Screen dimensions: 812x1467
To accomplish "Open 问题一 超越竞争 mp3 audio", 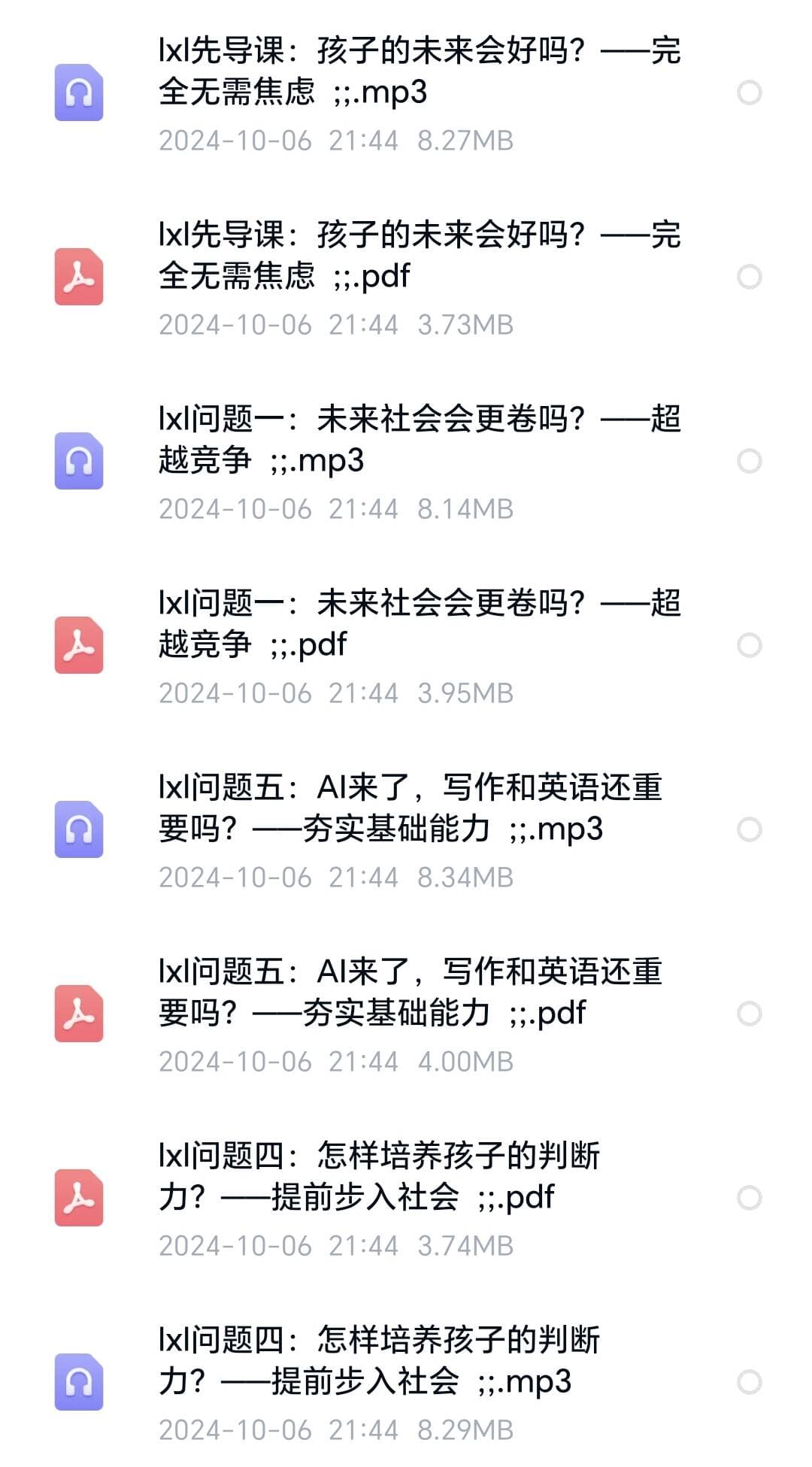I will click(x=406, y=461).
